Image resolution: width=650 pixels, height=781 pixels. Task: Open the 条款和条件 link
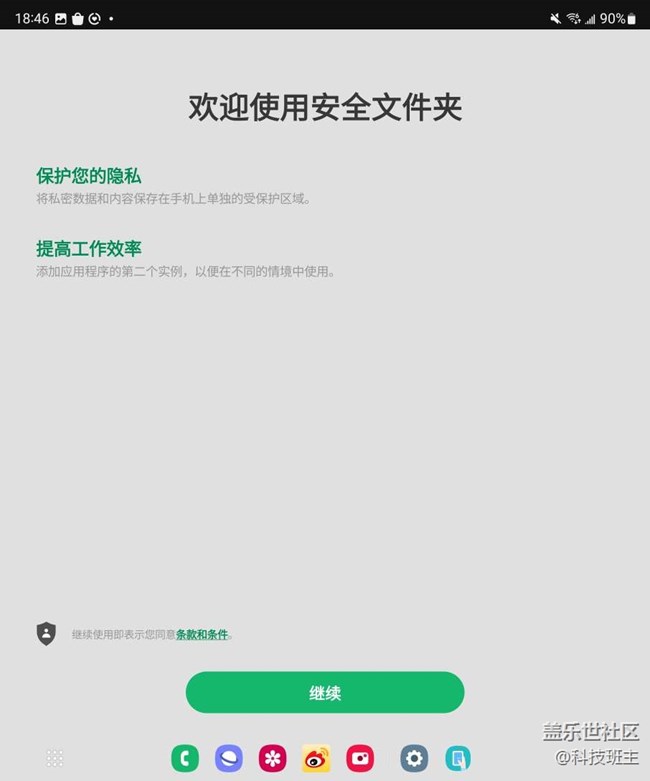click(202, 634)
